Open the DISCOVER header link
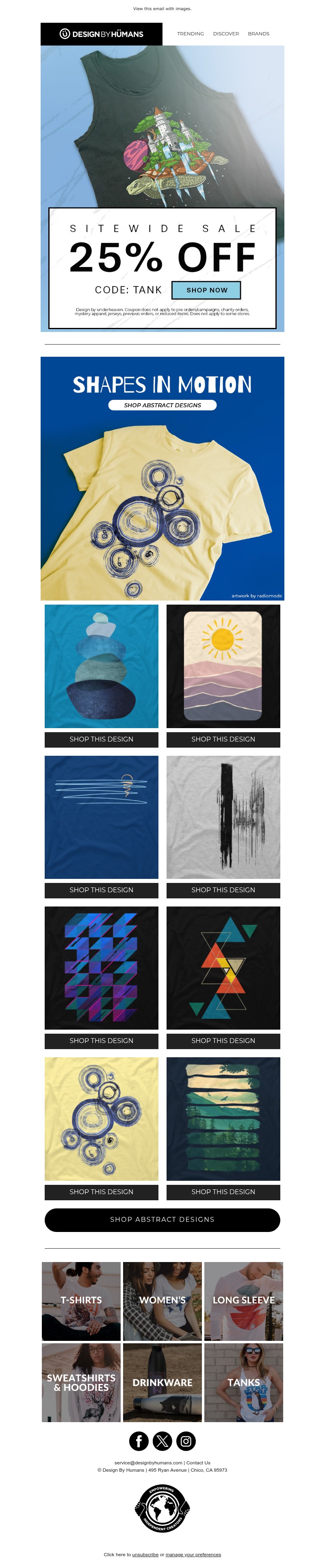The width and height of the screenshot is (325, 1568). click(x=226, y=34)
